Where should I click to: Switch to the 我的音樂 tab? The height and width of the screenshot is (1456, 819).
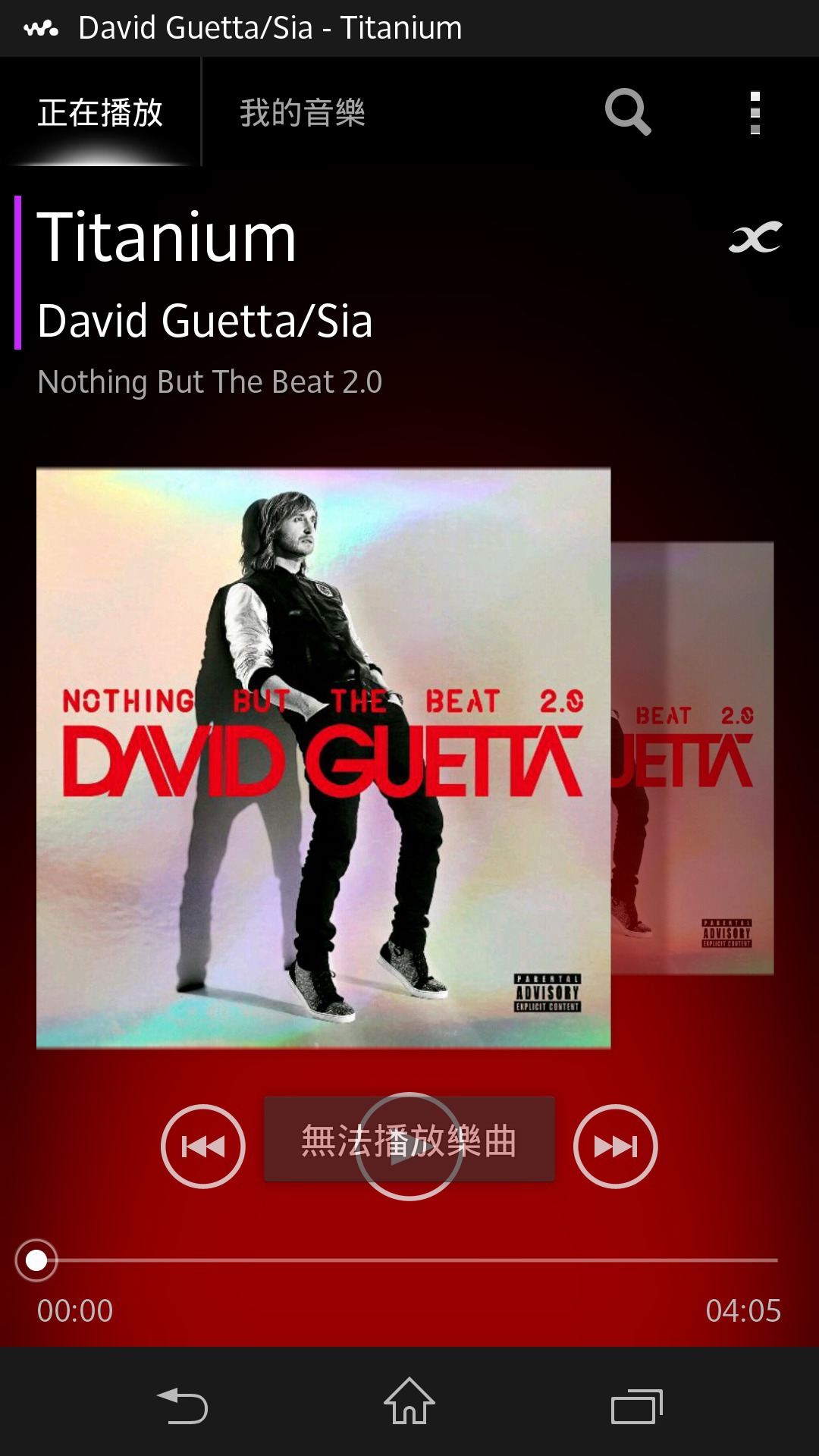pos(303,112)
